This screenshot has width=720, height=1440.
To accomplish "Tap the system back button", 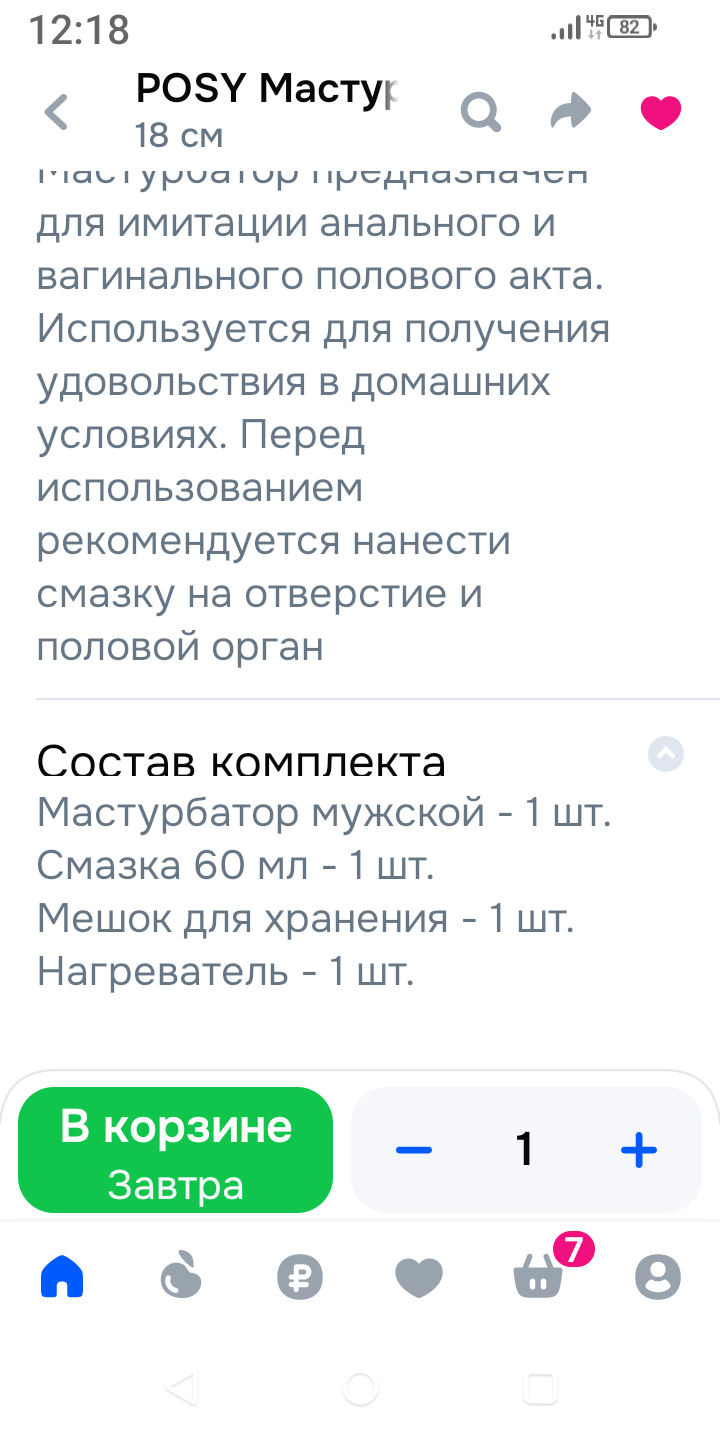I will click(x=180, y=1388).
